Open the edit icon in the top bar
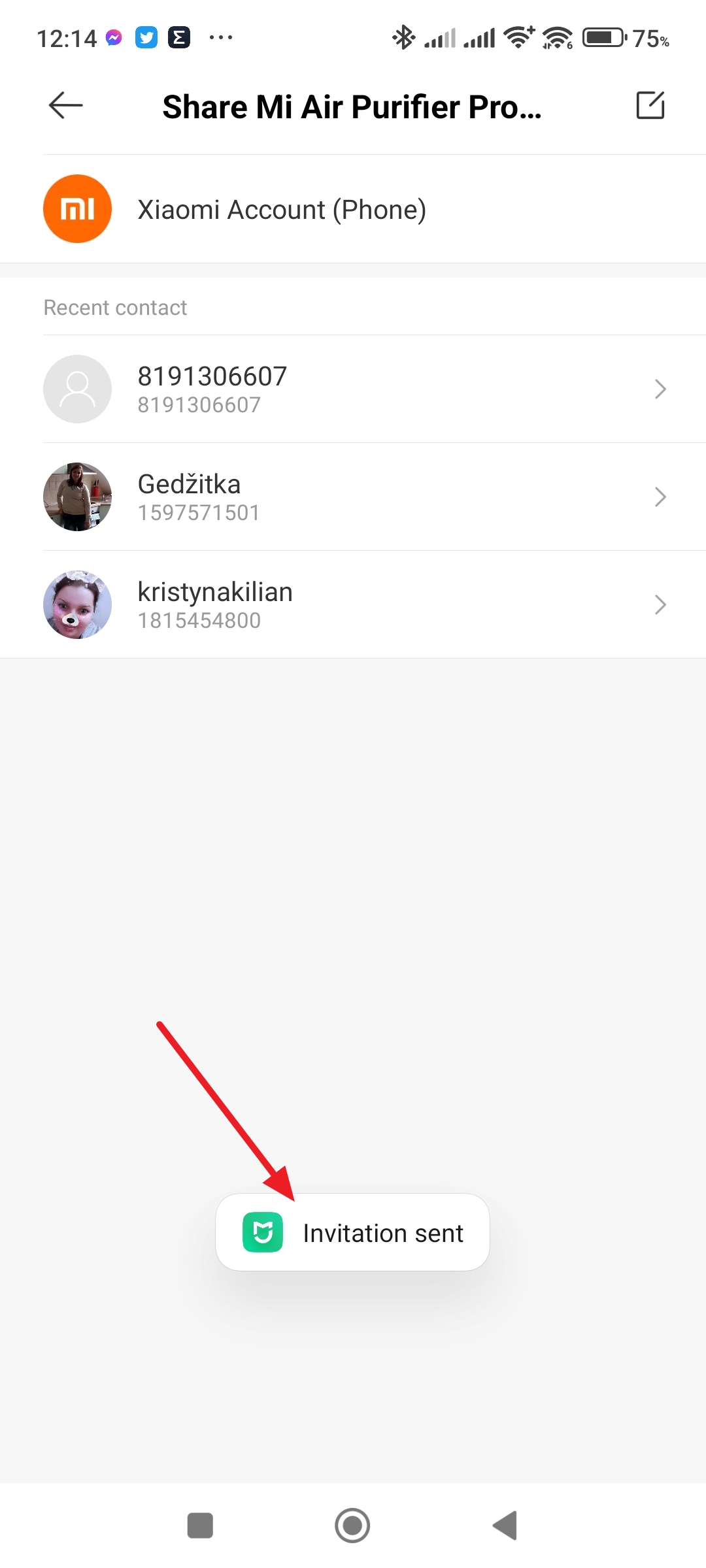Image resolution: width=706 pixels, height=1568 pixels. 650,105
